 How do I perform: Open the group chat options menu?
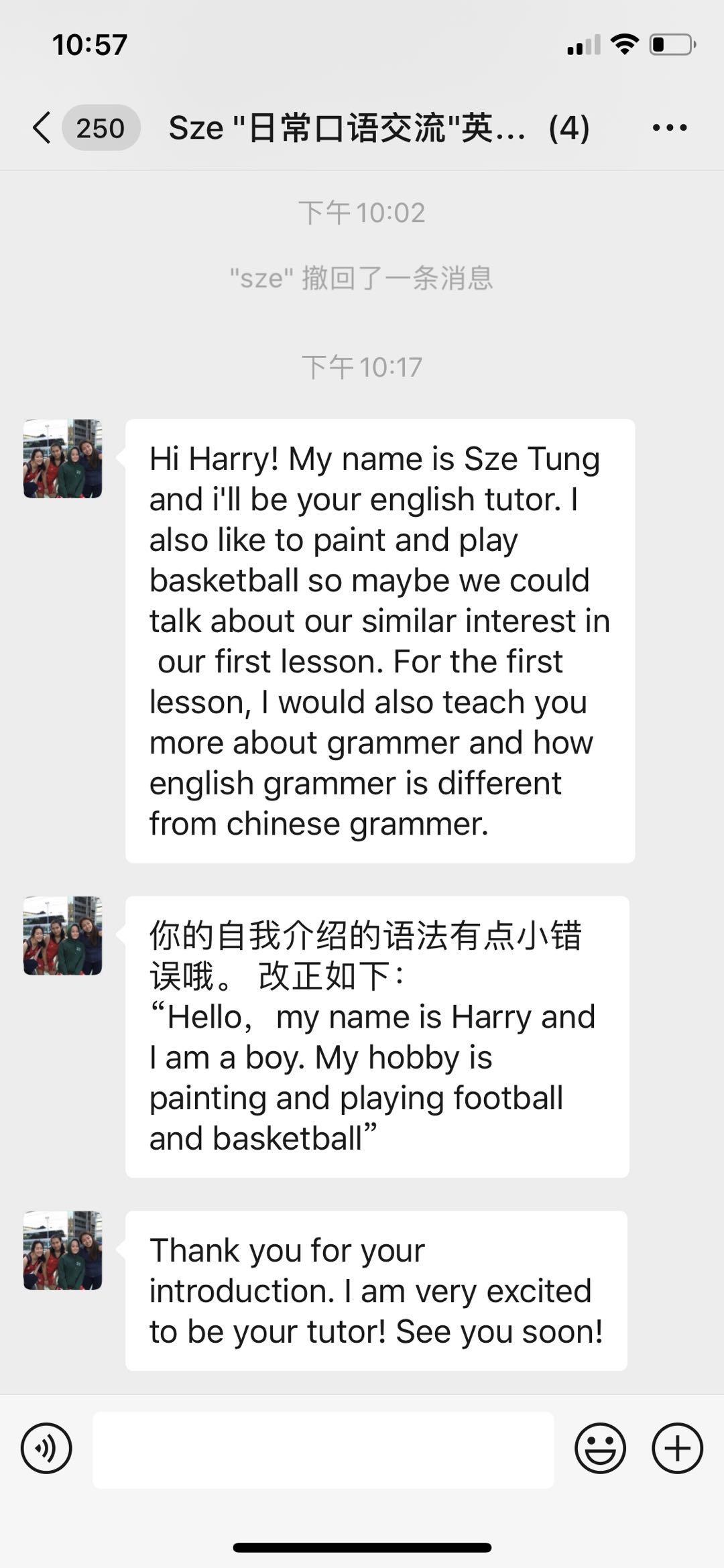pyautogui.click(x=669, y=127)
